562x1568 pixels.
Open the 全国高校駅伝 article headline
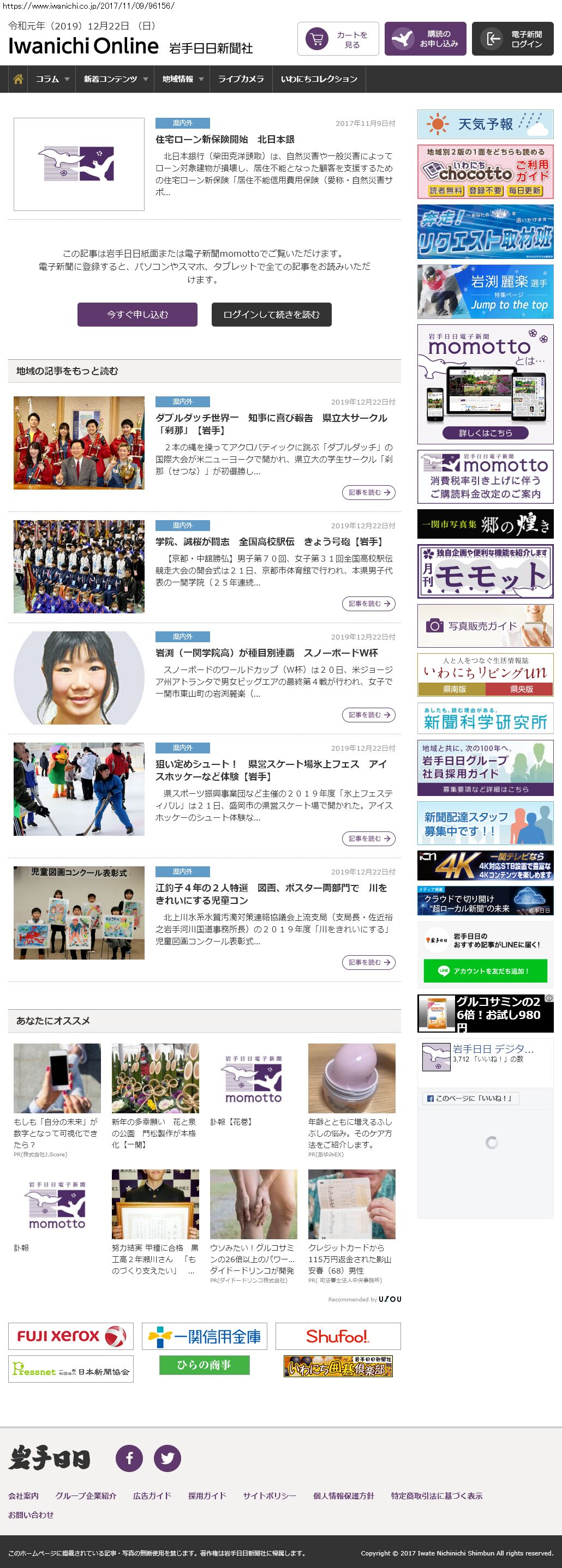tap(268, 541)
